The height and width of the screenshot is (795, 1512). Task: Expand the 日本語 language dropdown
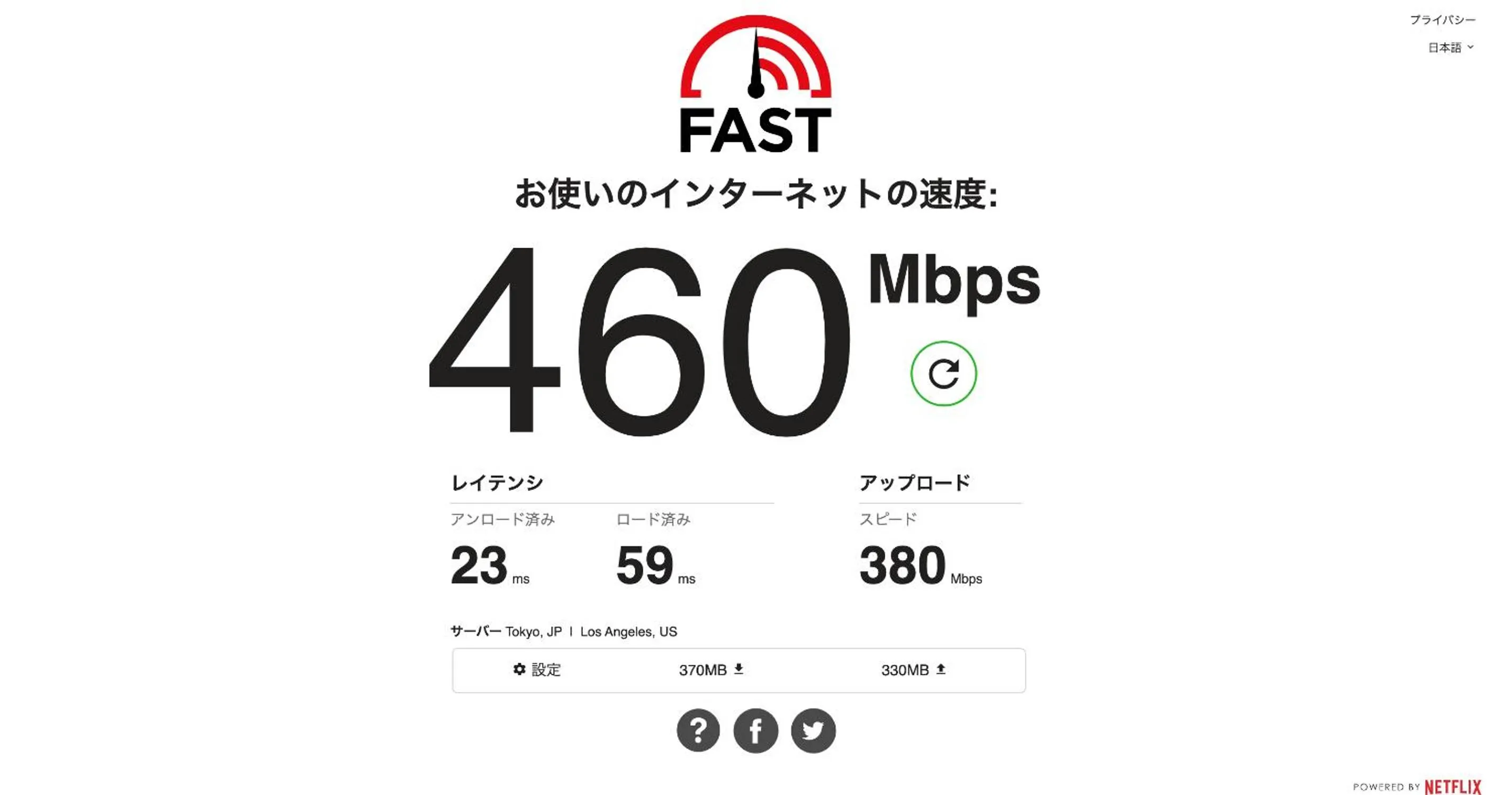click(x=1450, y=48)
